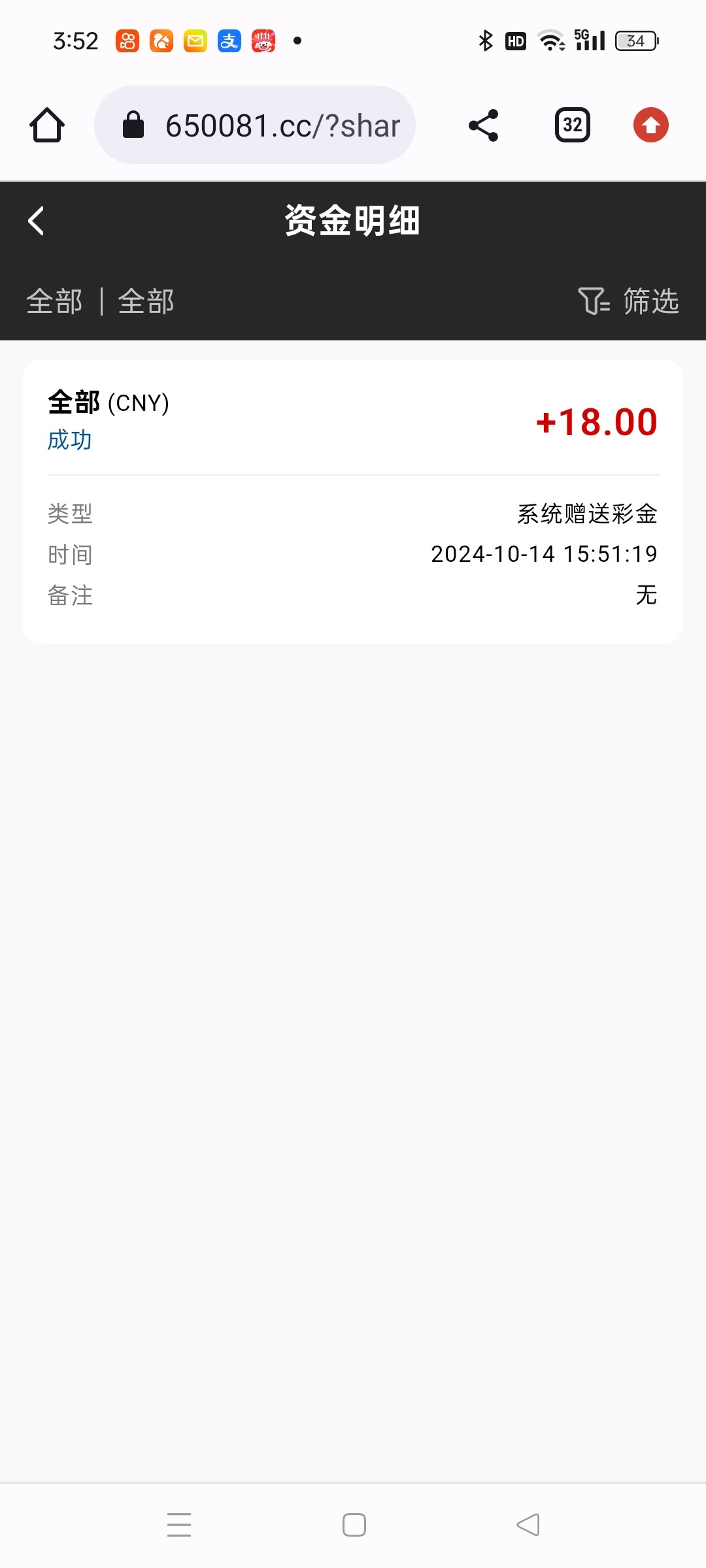Tap the system back button
706x1568 pixels.
coord(528,1525)
